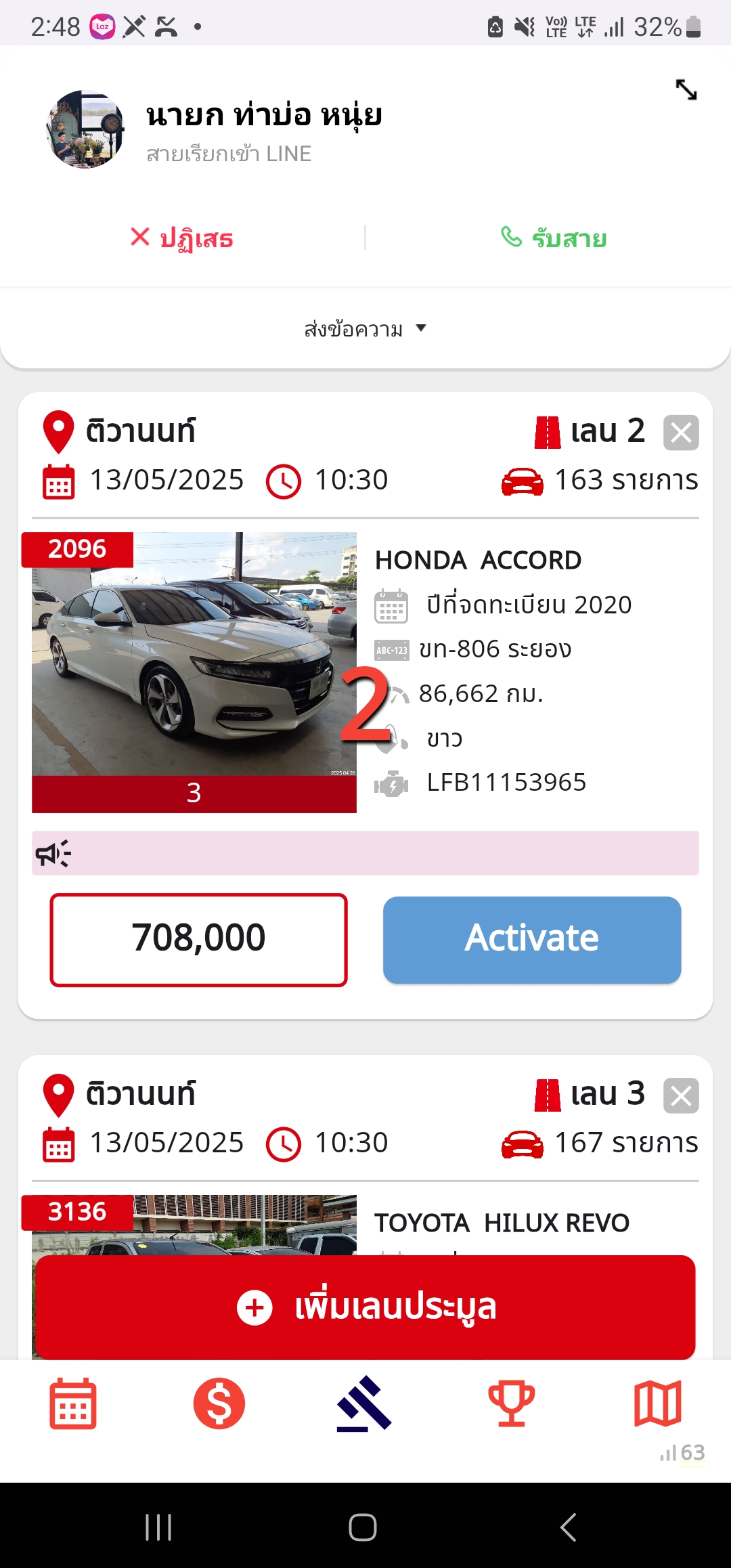Open the trophy tab

point(512,1403)
